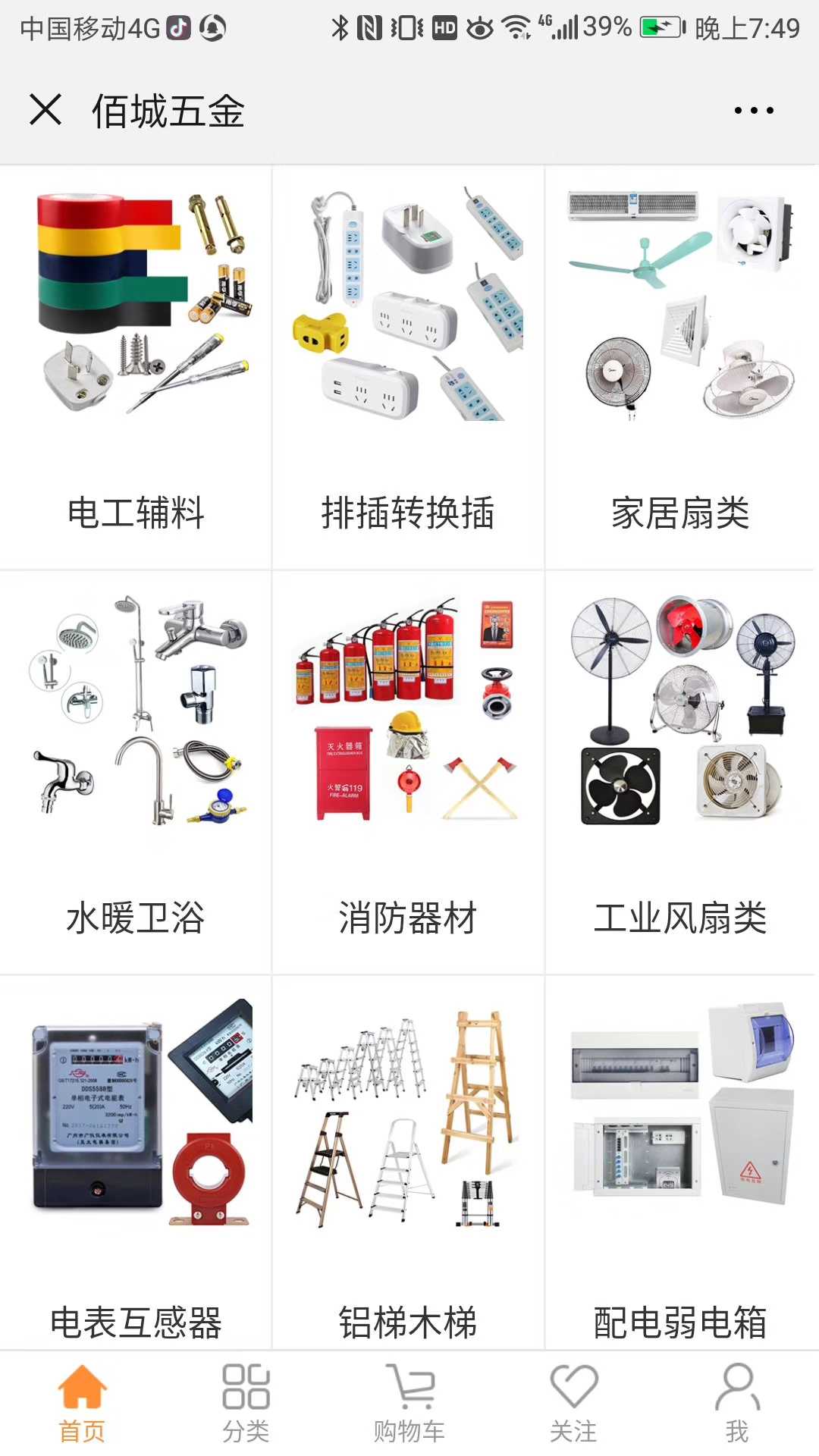Screen dimensions: 819x1456
Task: Close the 佰城五金 page
Action: pyautogui.click(x=45, y=109)
